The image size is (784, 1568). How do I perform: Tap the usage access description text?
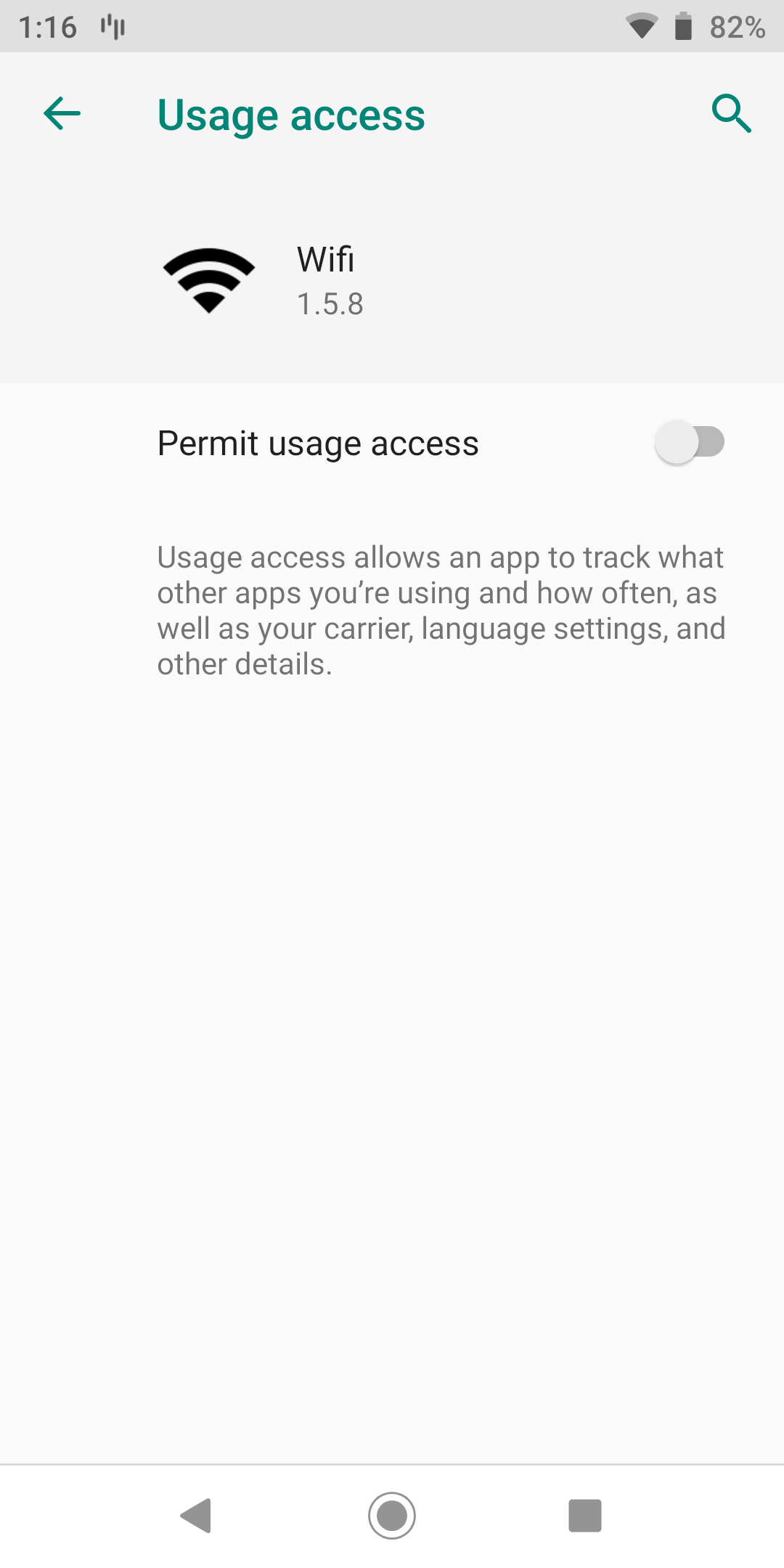(440, 610)
